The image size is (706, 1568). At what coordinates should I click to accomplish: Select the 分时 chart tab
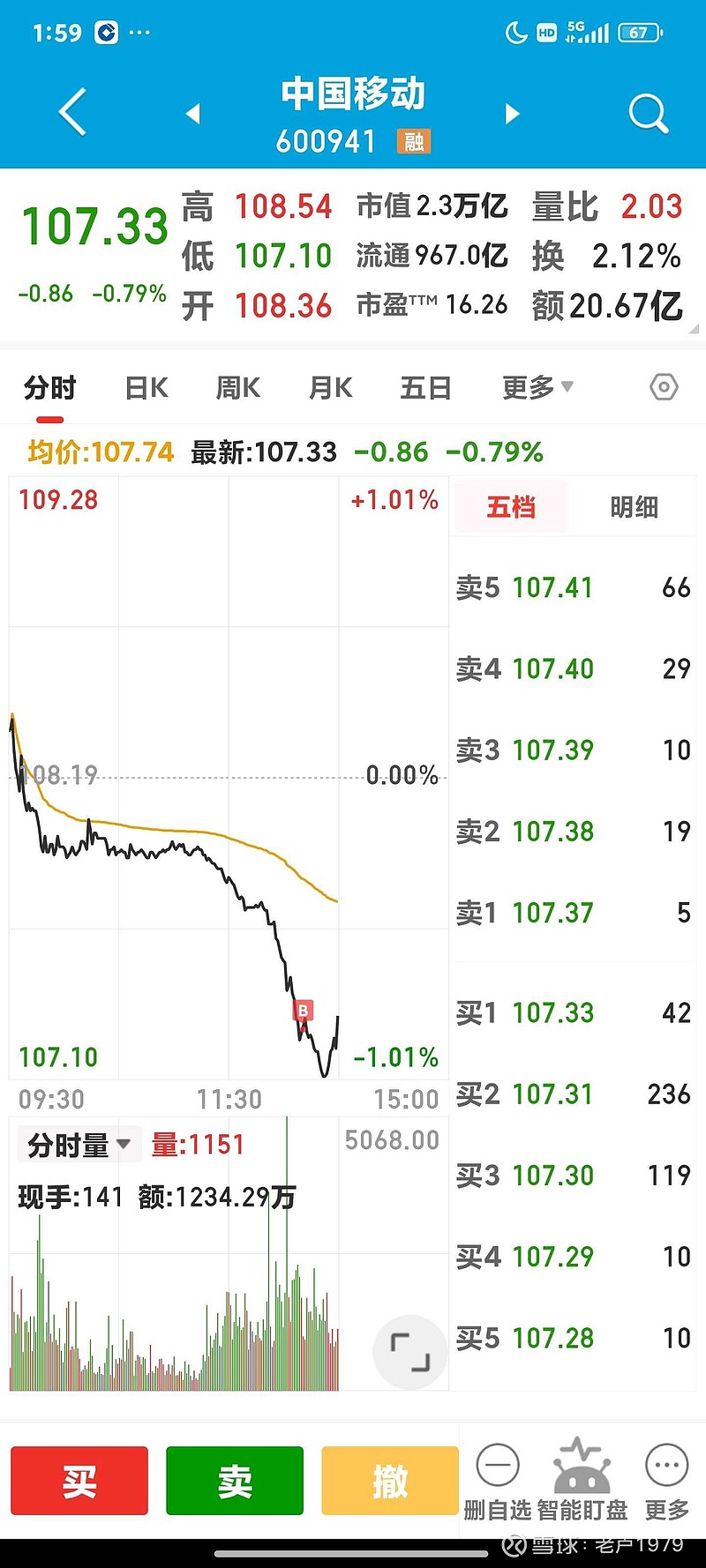click(50, 388)
